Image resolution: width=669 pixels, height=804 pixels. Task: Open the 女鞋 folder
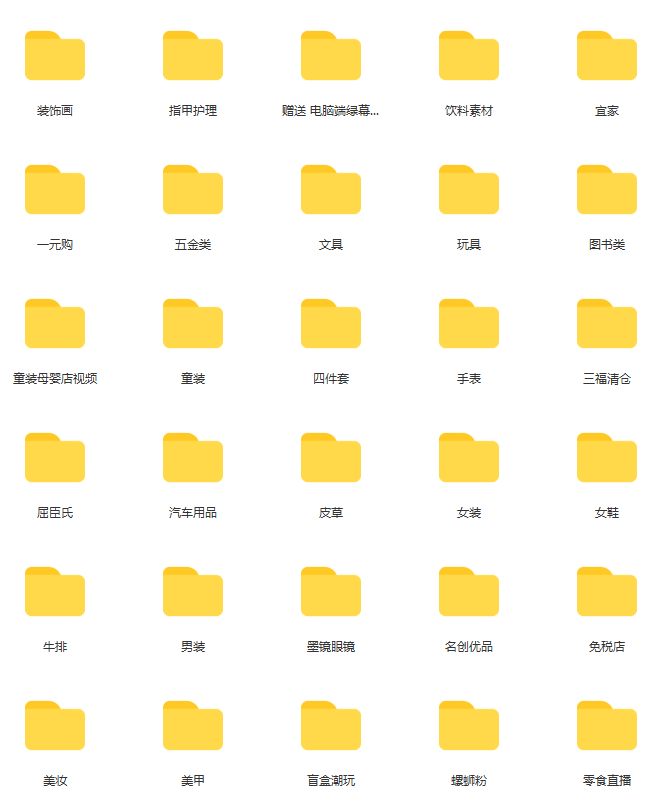(x=607, y=459)
